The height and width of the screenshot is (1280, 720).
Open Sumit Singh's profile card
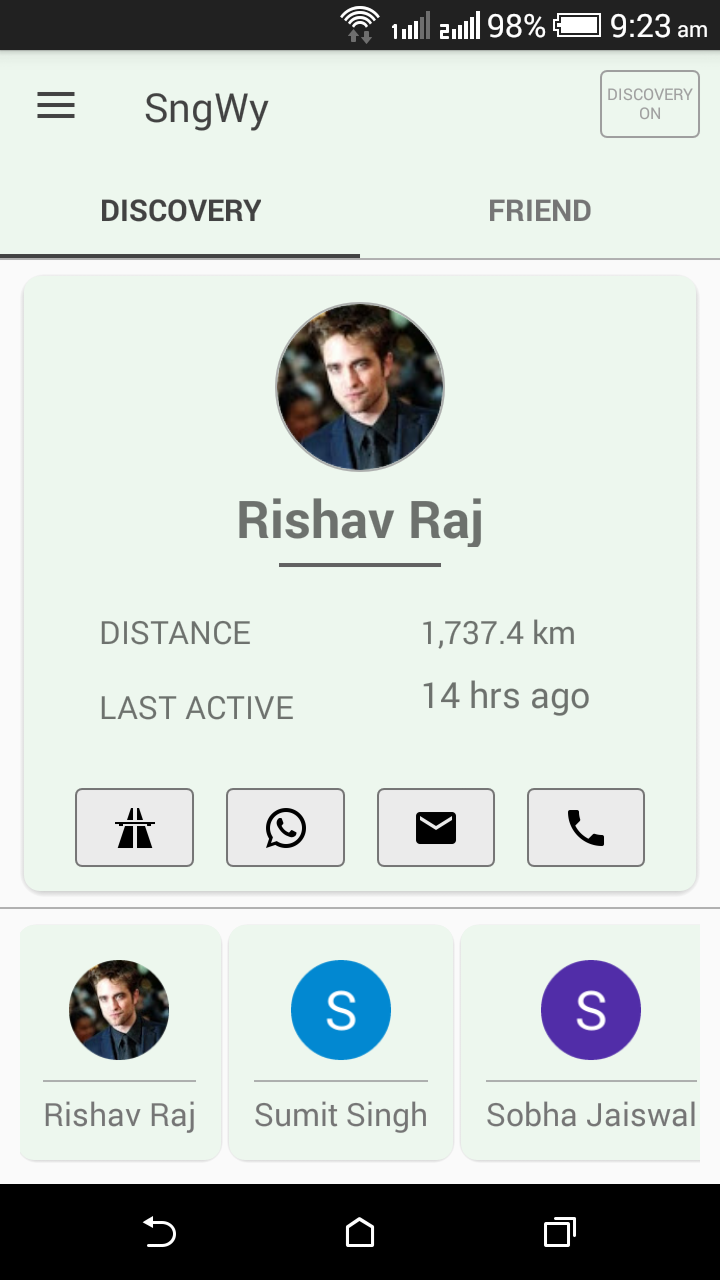[x=341, y=1042]
